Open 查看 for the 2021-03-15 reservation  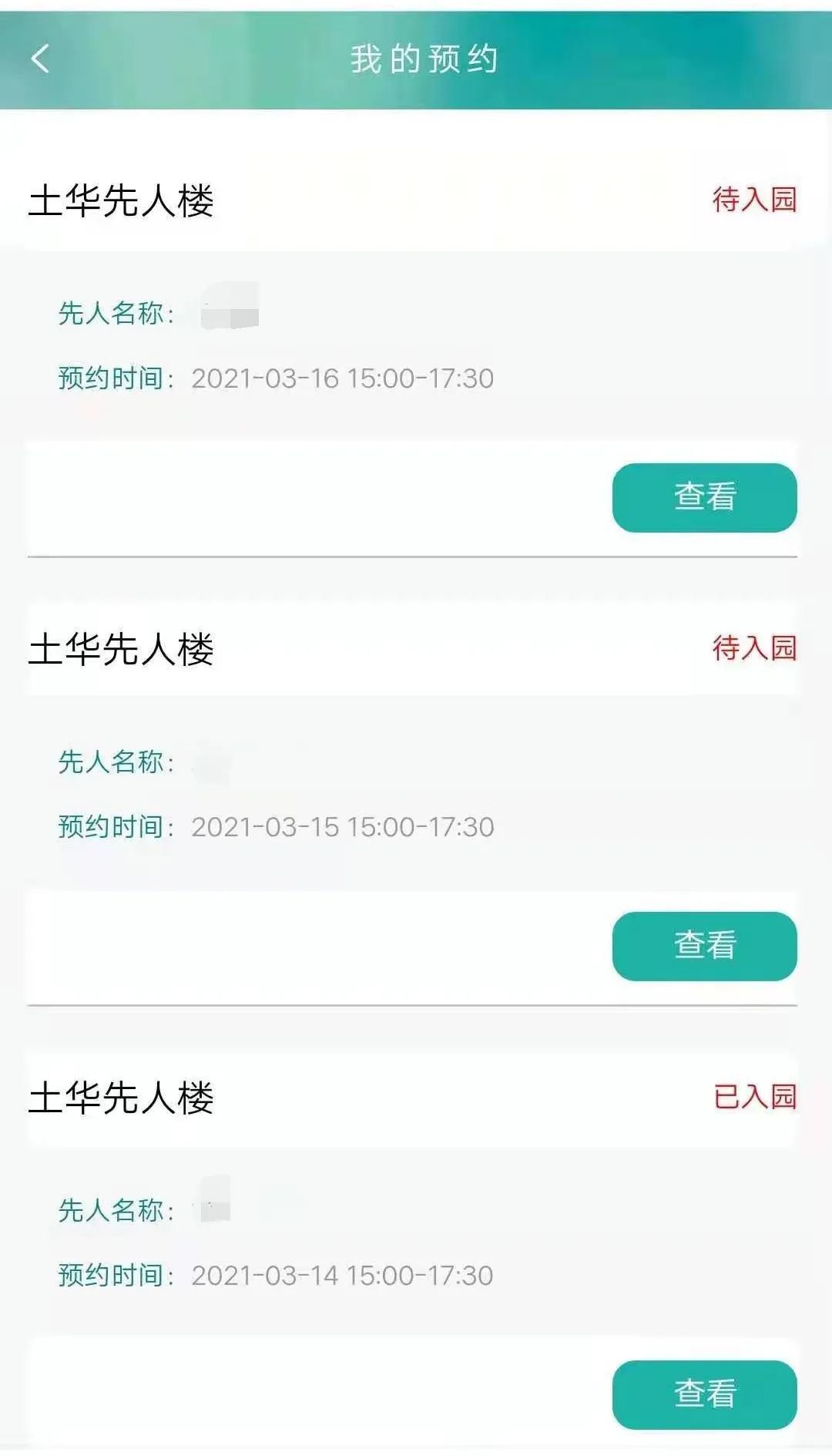pos(704,946)
